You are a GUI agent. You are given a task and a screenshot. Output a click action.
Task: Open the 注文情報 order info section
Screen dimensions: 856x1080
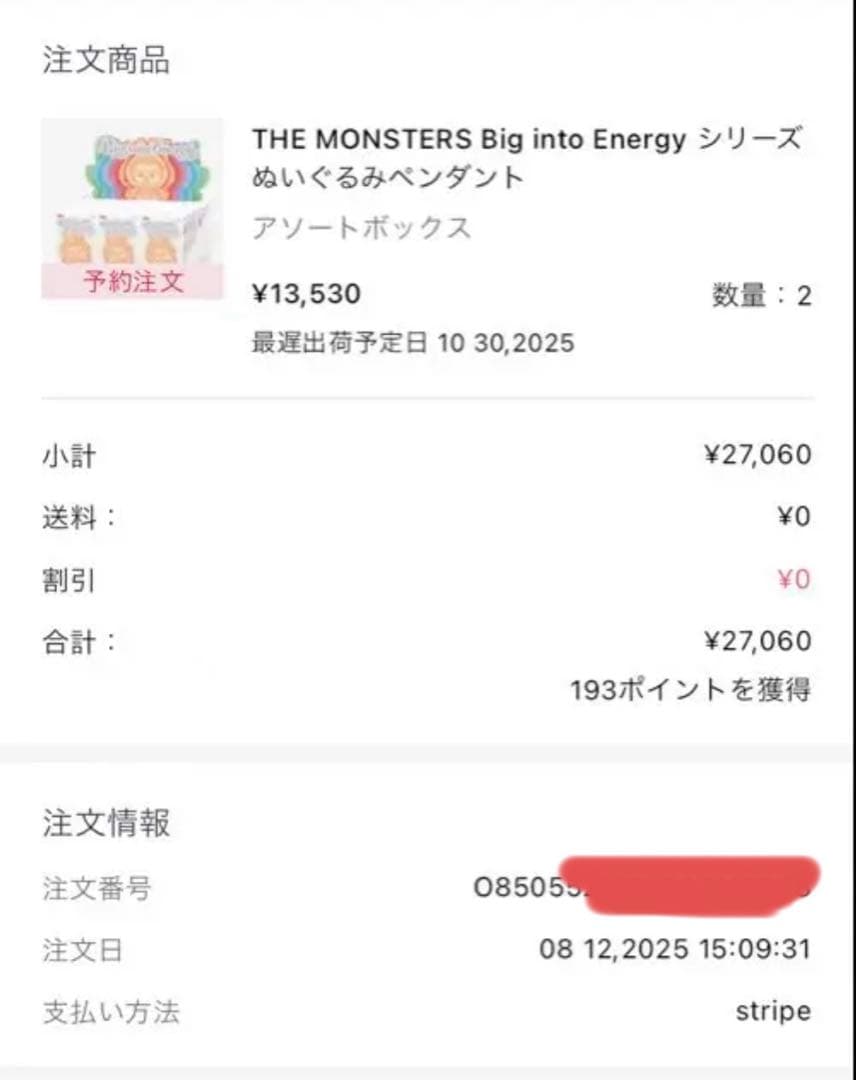pos(105,824)
